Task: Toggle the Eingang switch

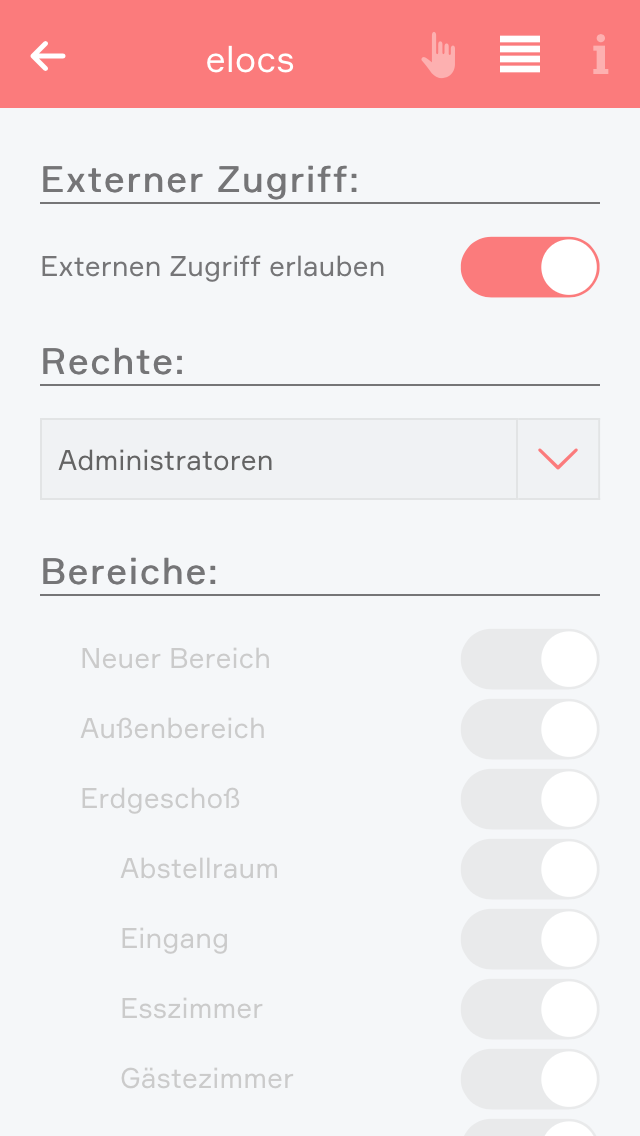Action: [x=529, y=939]
